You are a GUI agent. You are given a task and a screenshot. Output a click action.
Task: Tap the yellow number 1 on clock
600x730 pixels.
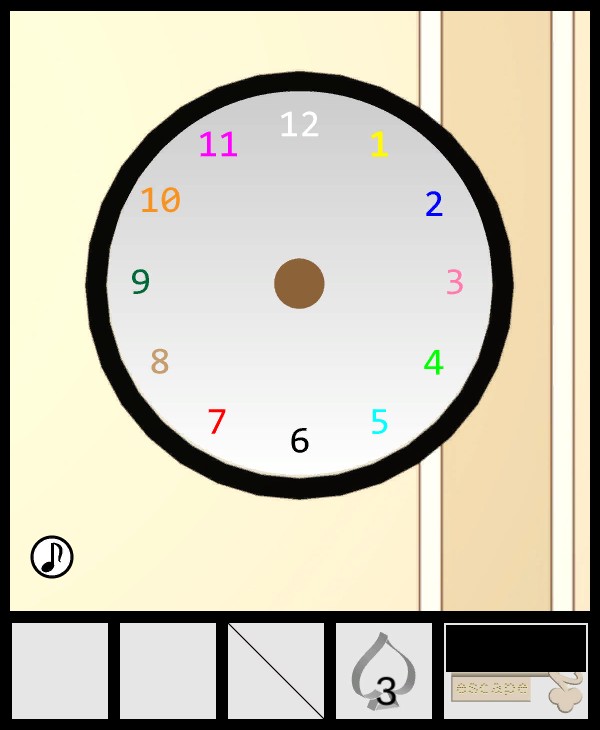(x=379, y=146)
